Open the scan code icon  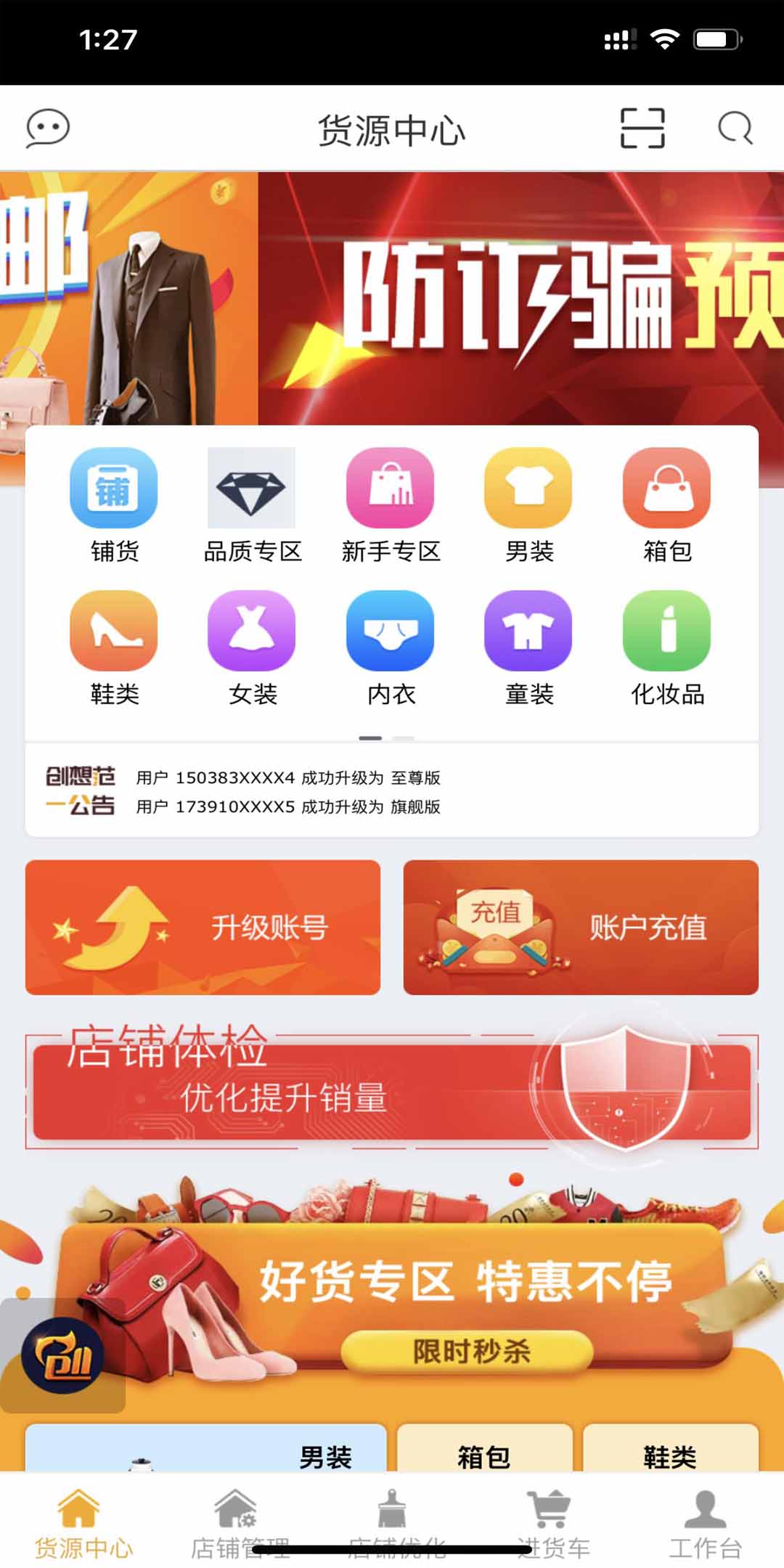[642, 128]
